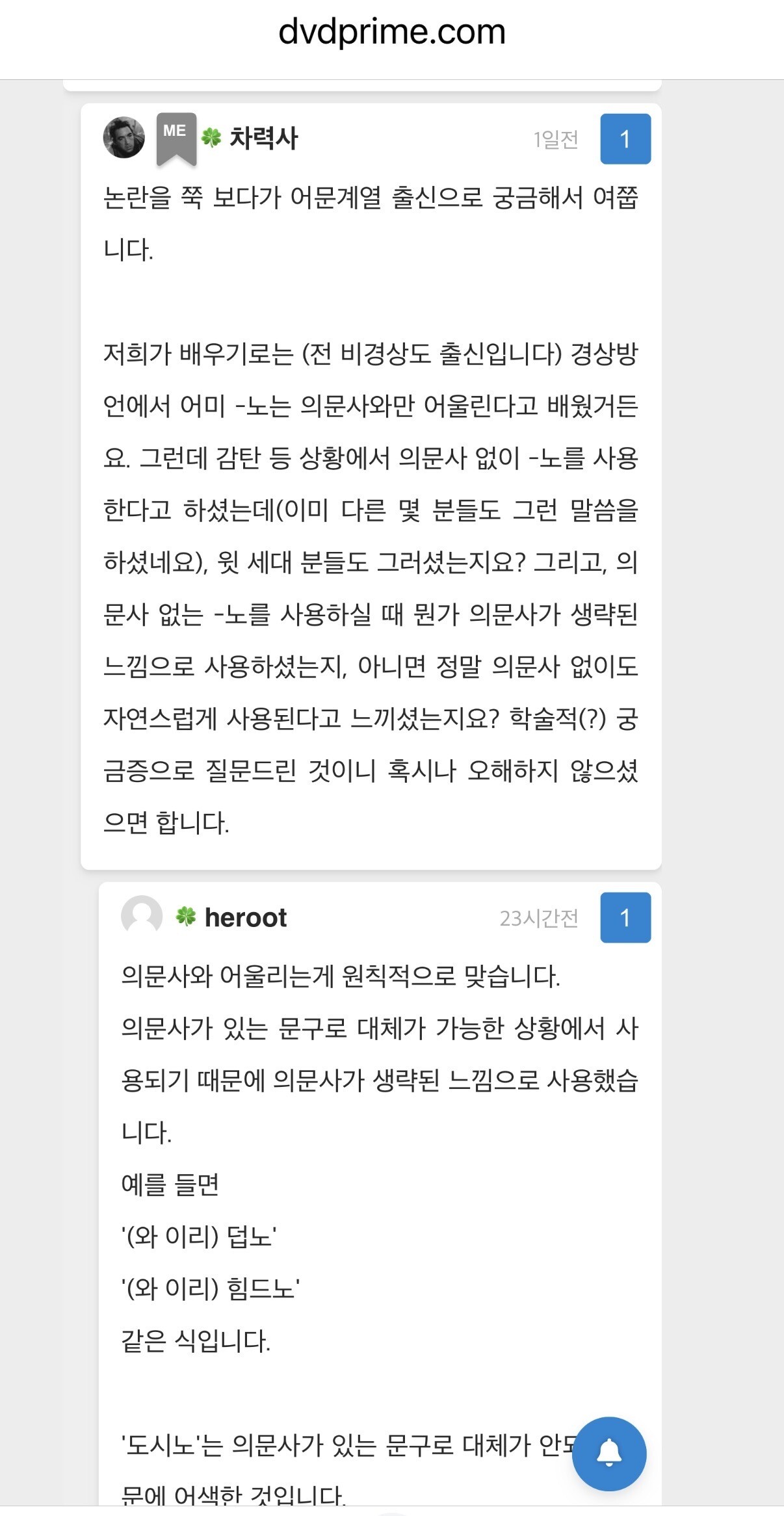The image size is (784, 1516).
Task: Upvote 차력사's comment with the 1 button
Action: tap(625, 138)
